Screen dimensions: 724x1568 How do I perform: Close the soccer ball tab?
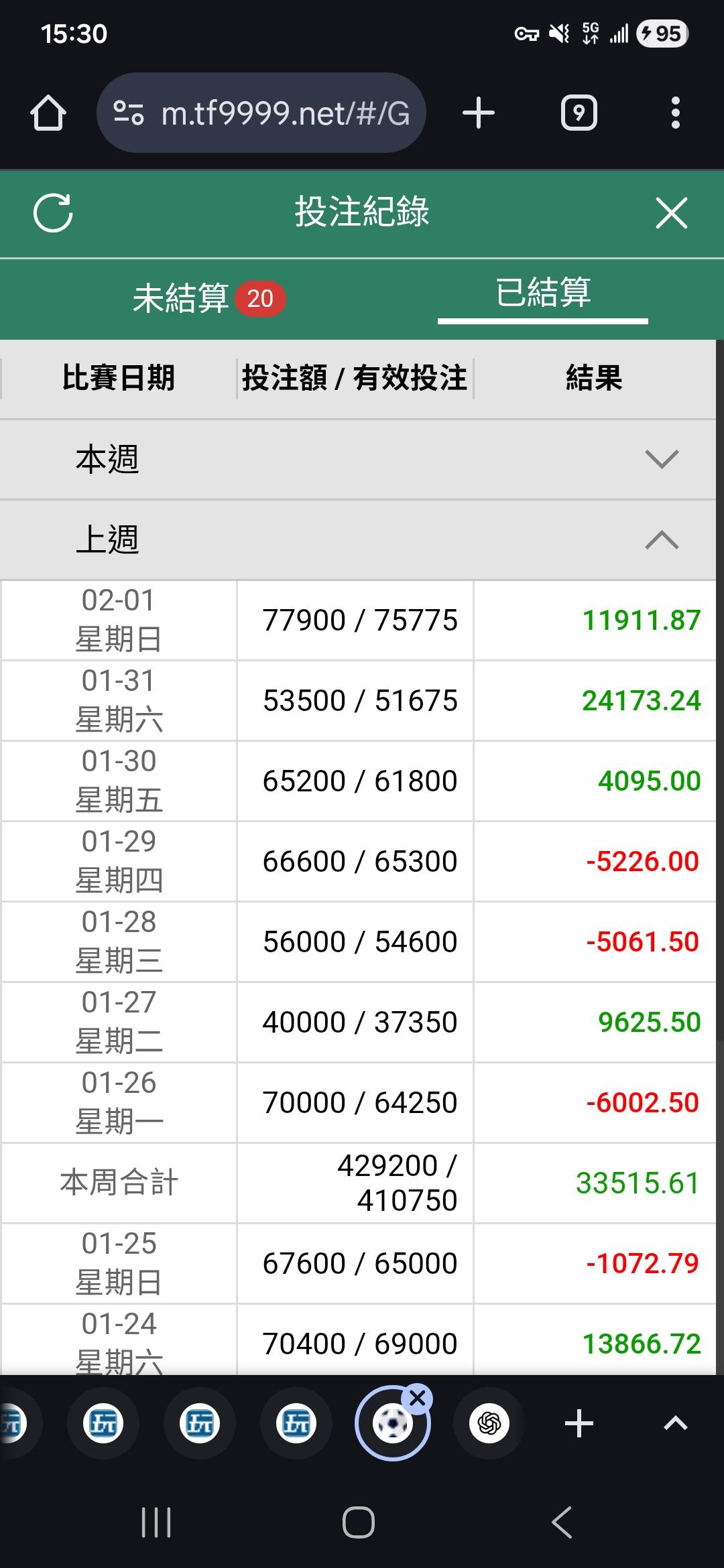(417, 1398)
